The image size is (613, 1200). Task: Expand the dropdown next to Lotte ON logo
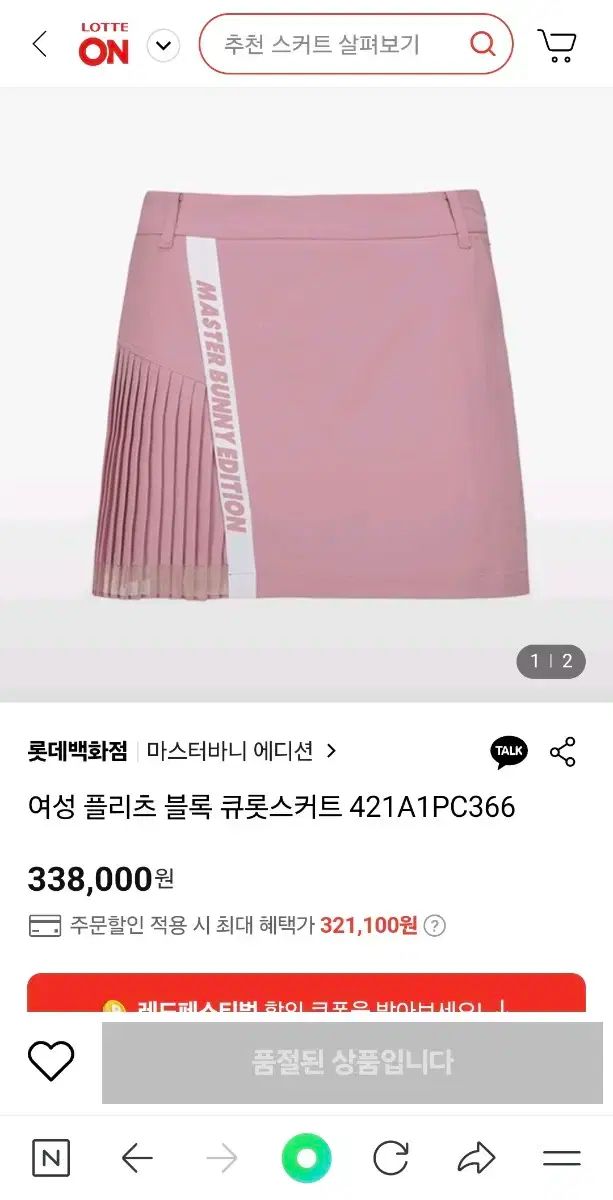(163, 45)
